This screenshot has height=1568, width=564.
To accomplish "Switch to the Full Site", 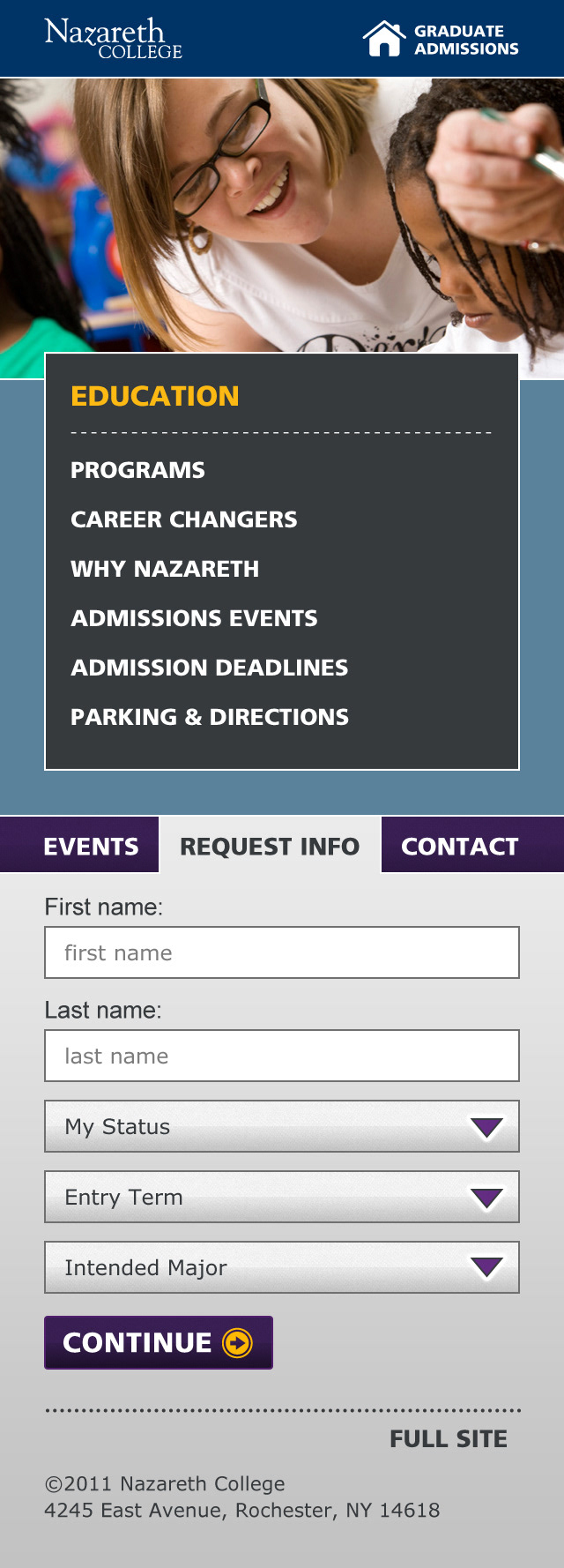I will tap(448, 1439).
